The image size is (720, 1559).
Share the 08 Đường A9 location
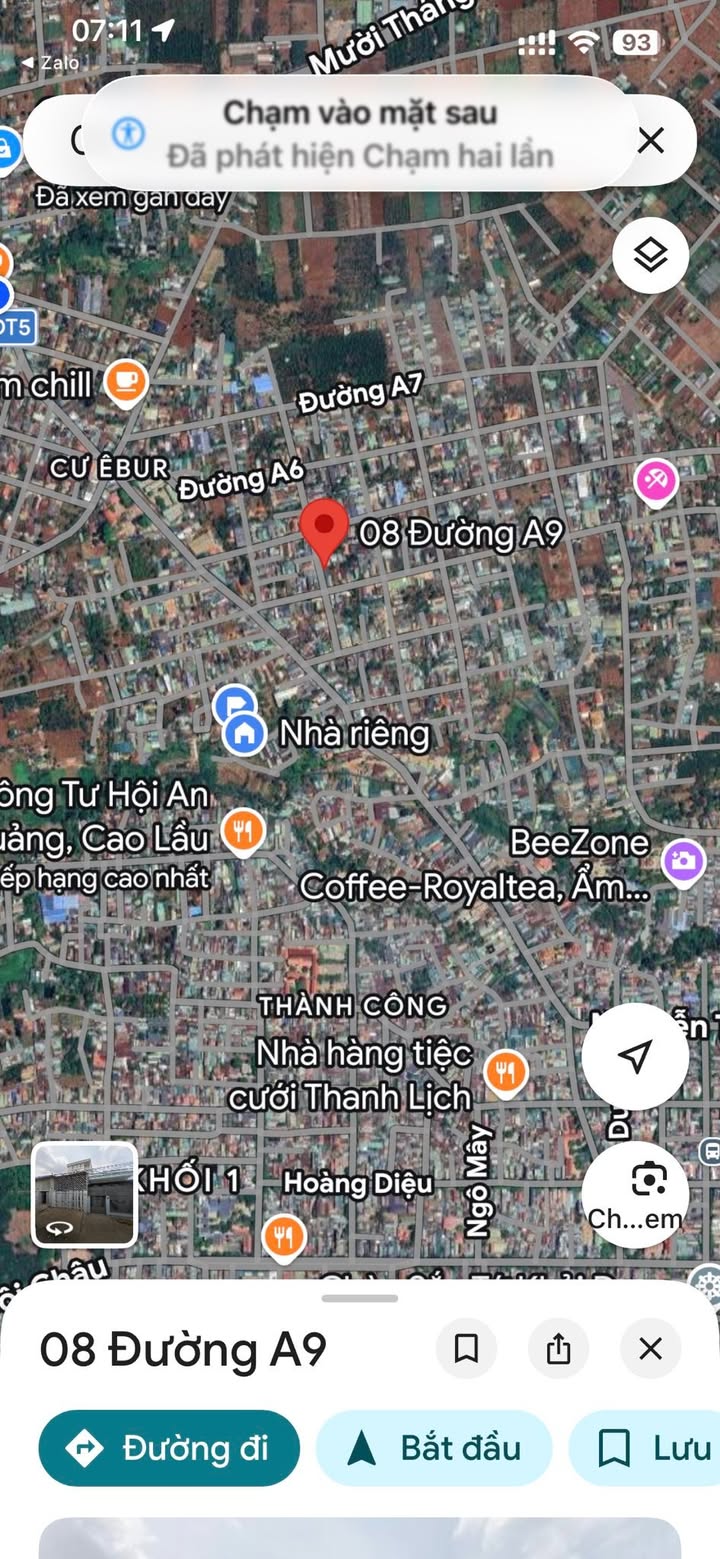558,1349
